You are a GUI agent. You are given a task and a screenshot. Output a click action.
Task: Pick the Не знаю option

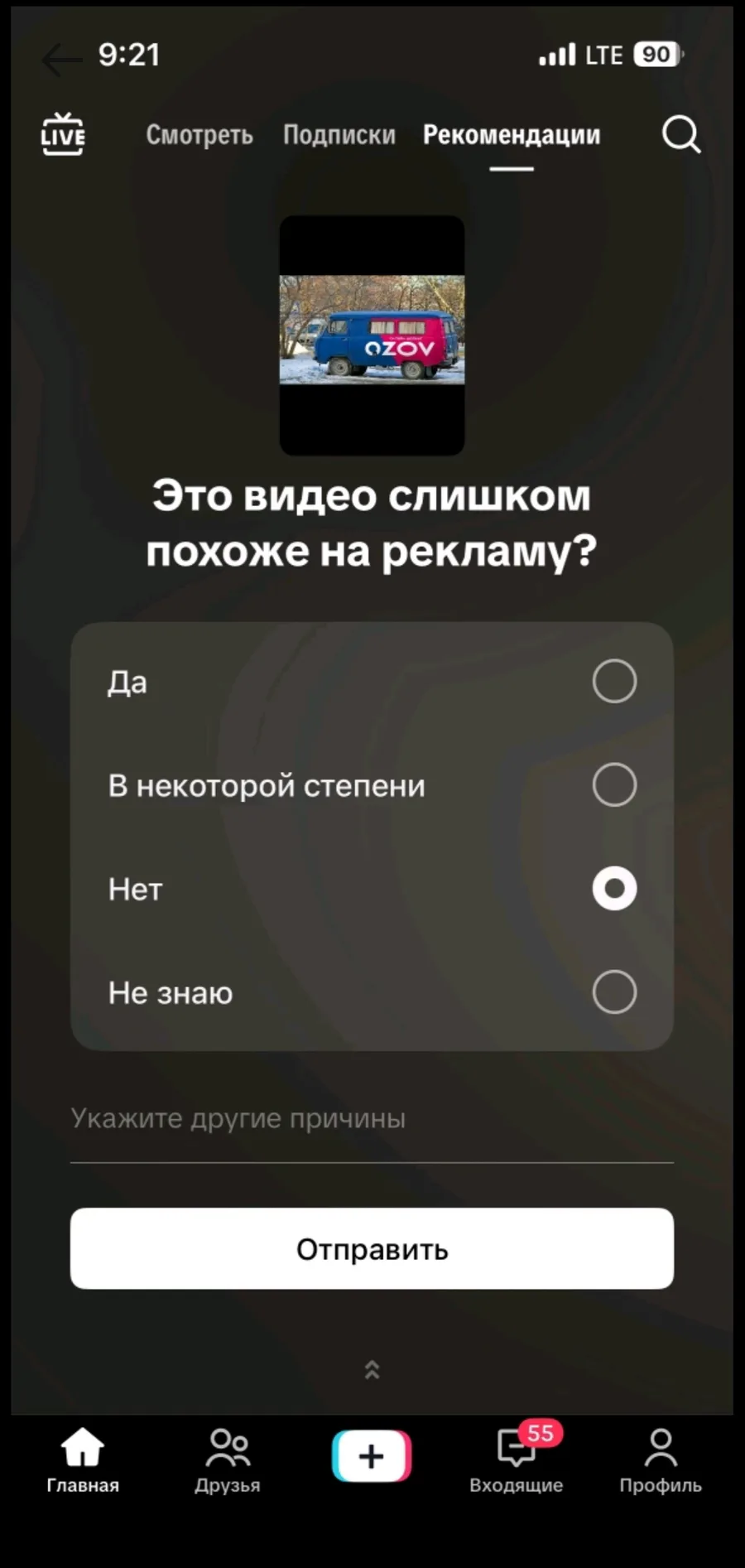(372, 992)
